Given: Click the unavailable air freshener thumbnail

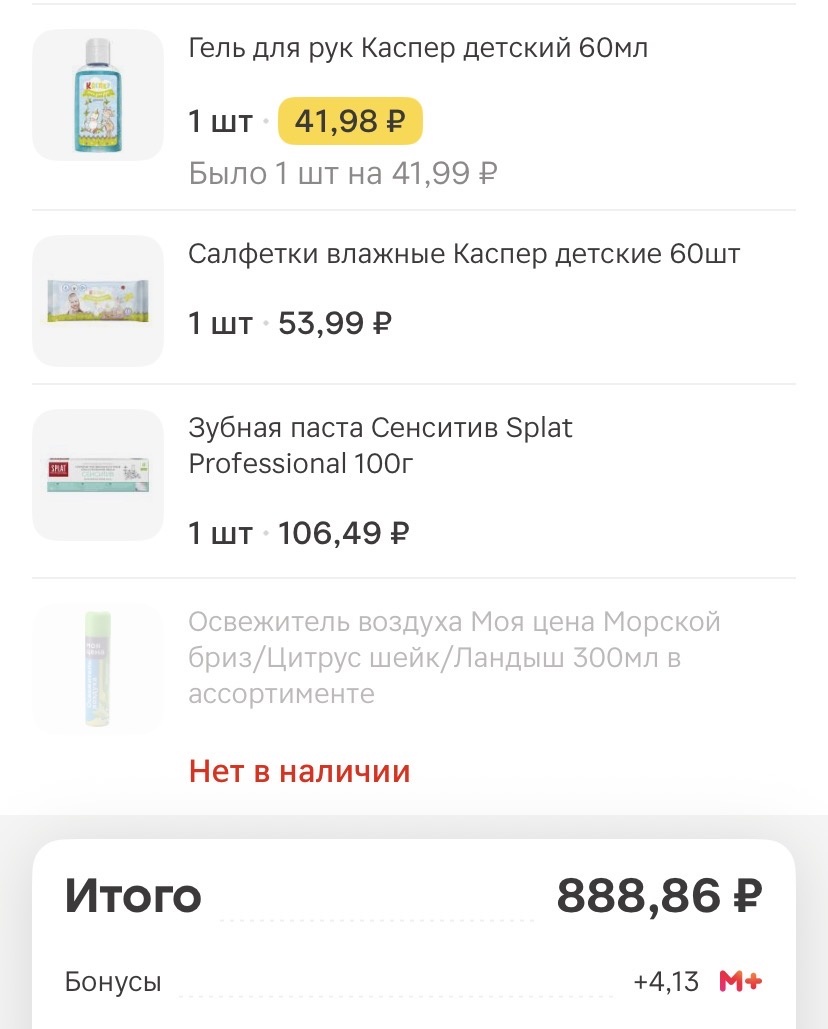Looking at the screenshot, I should click(x=97, y=666).
